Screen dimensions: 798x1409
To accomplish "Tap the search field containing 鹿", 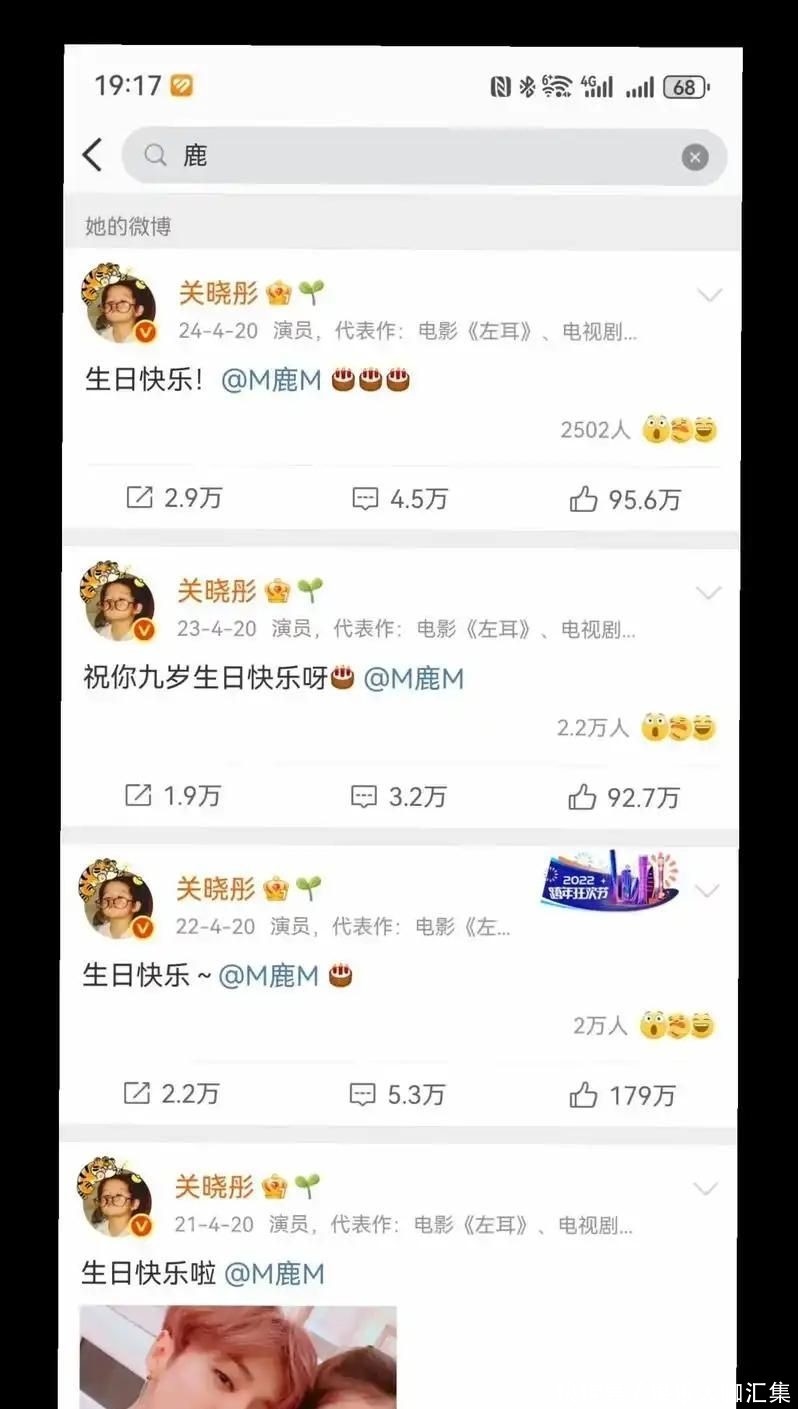I will point(400,156).
